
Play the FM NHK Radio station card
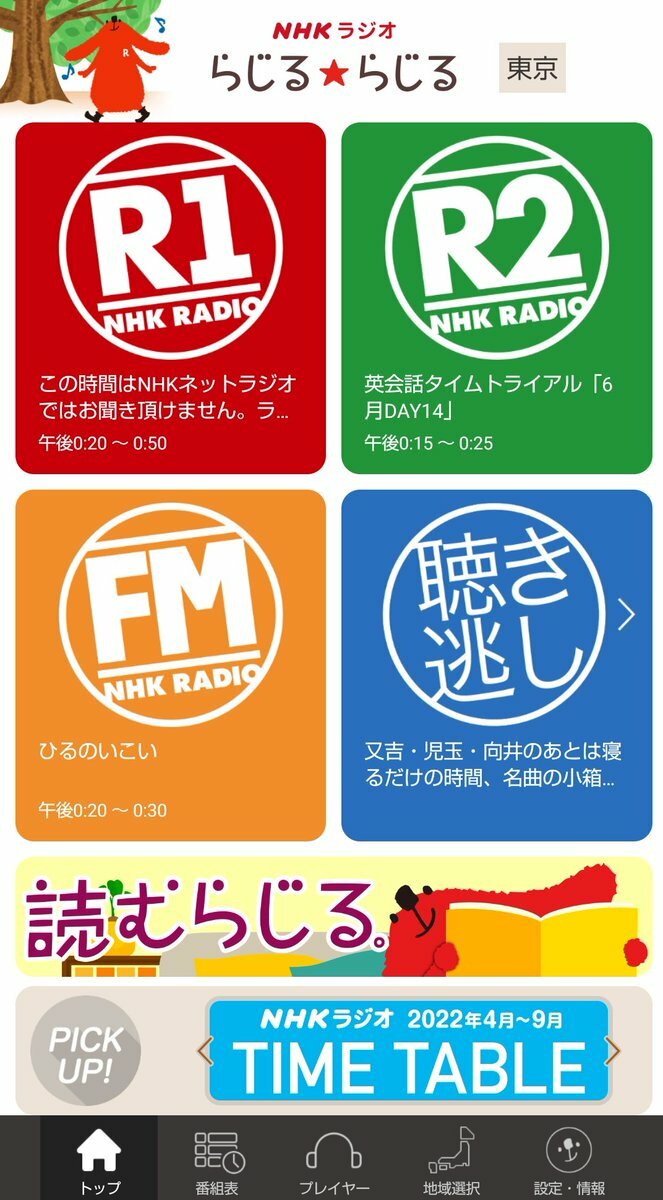(x=171, y=665)
